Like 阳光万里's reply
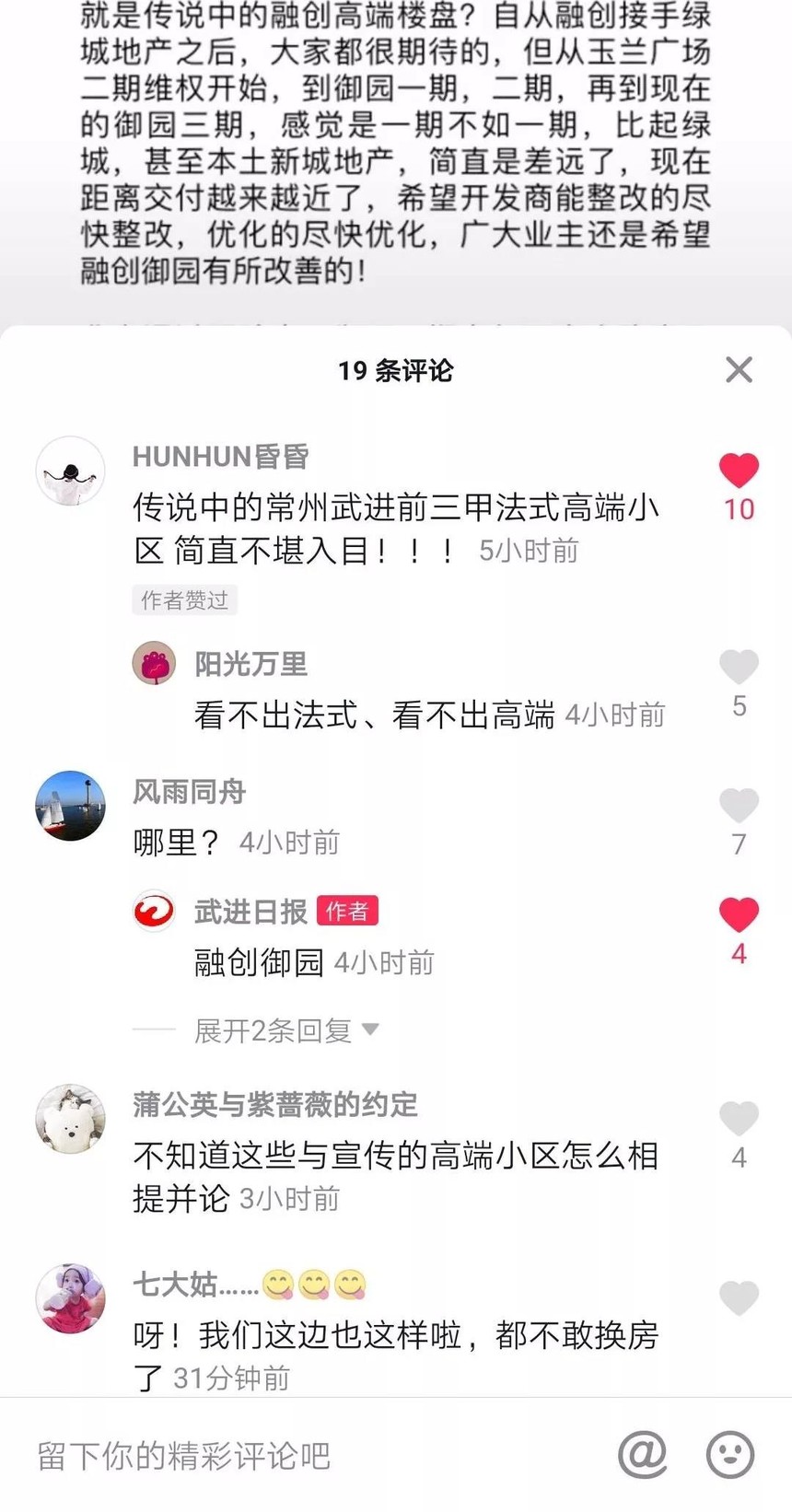Screen dimensions: 792x1512 (739, 667)
